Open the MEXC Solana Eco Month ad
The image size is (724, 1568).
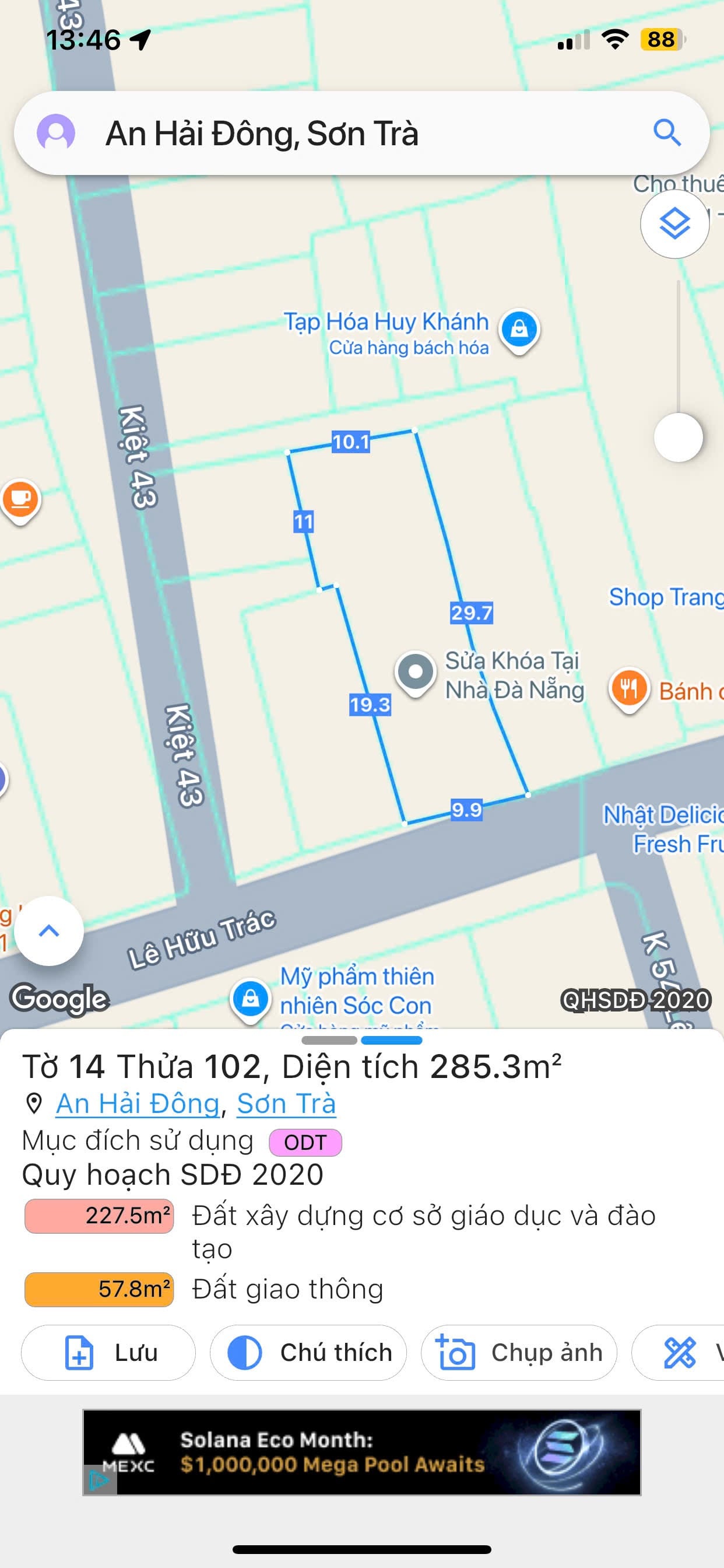[x=362, y=1452]
